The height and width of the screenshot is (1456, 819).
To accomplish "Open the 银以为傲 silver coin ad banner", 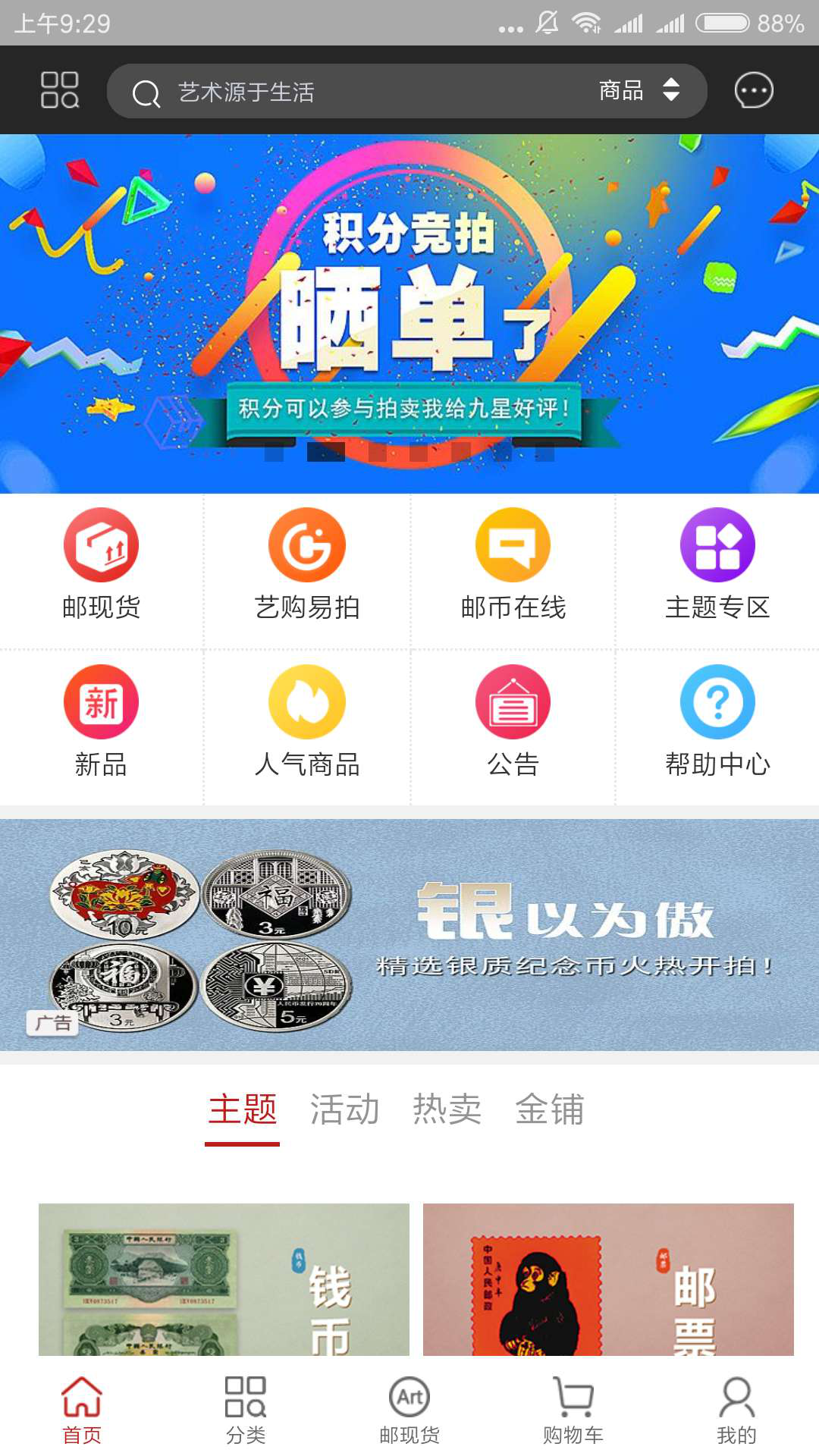I will [409, 934].
